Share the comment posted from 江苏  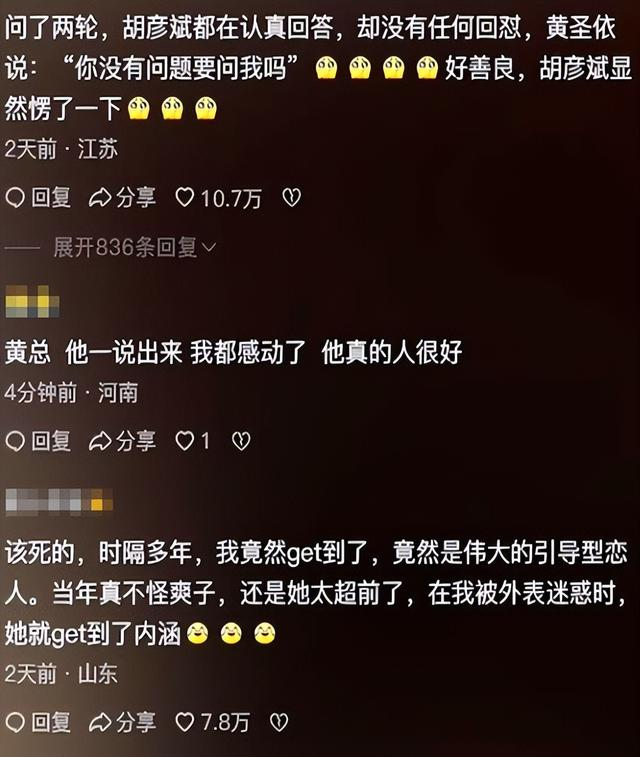point(123,198)
